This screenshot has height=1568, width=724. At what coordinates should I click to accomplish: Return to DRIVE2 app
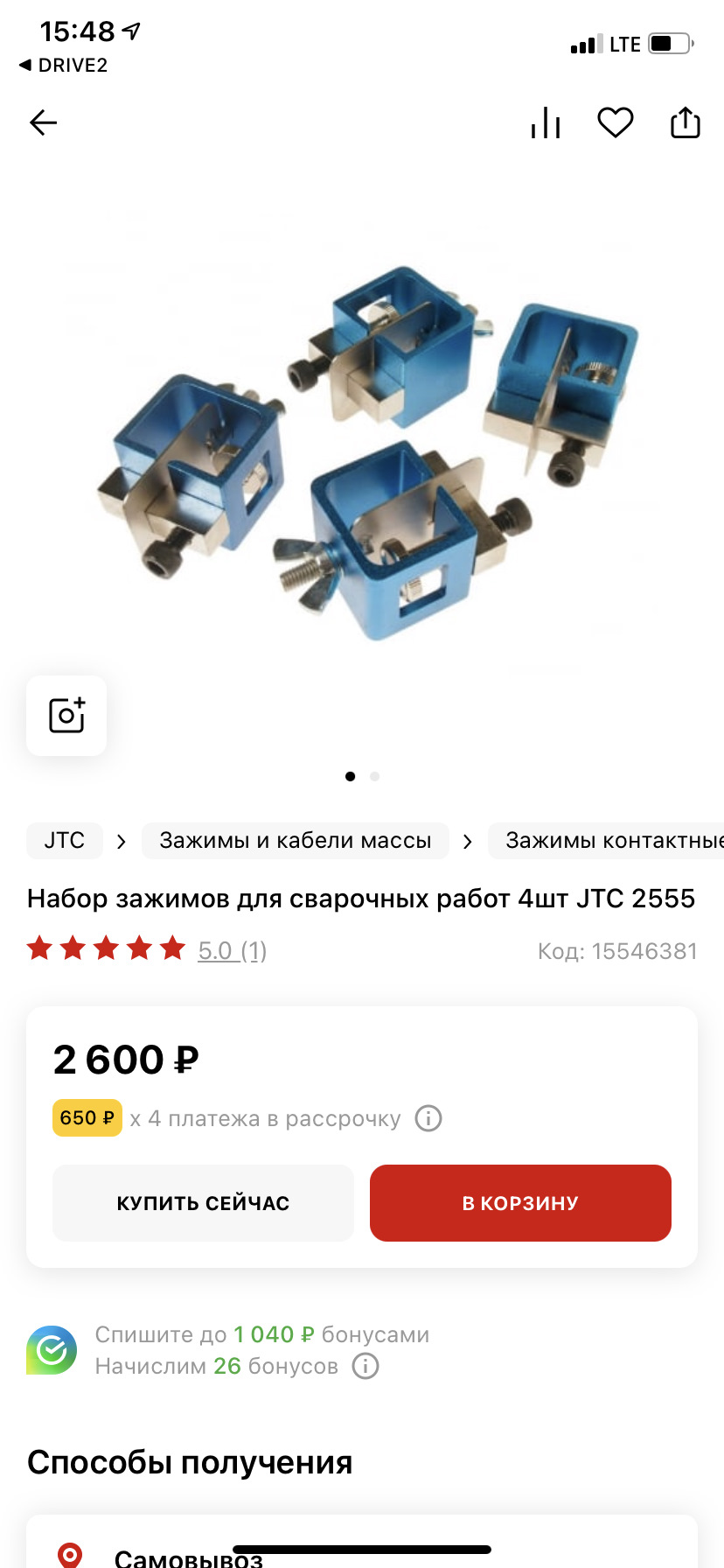[x=63, y=66]
